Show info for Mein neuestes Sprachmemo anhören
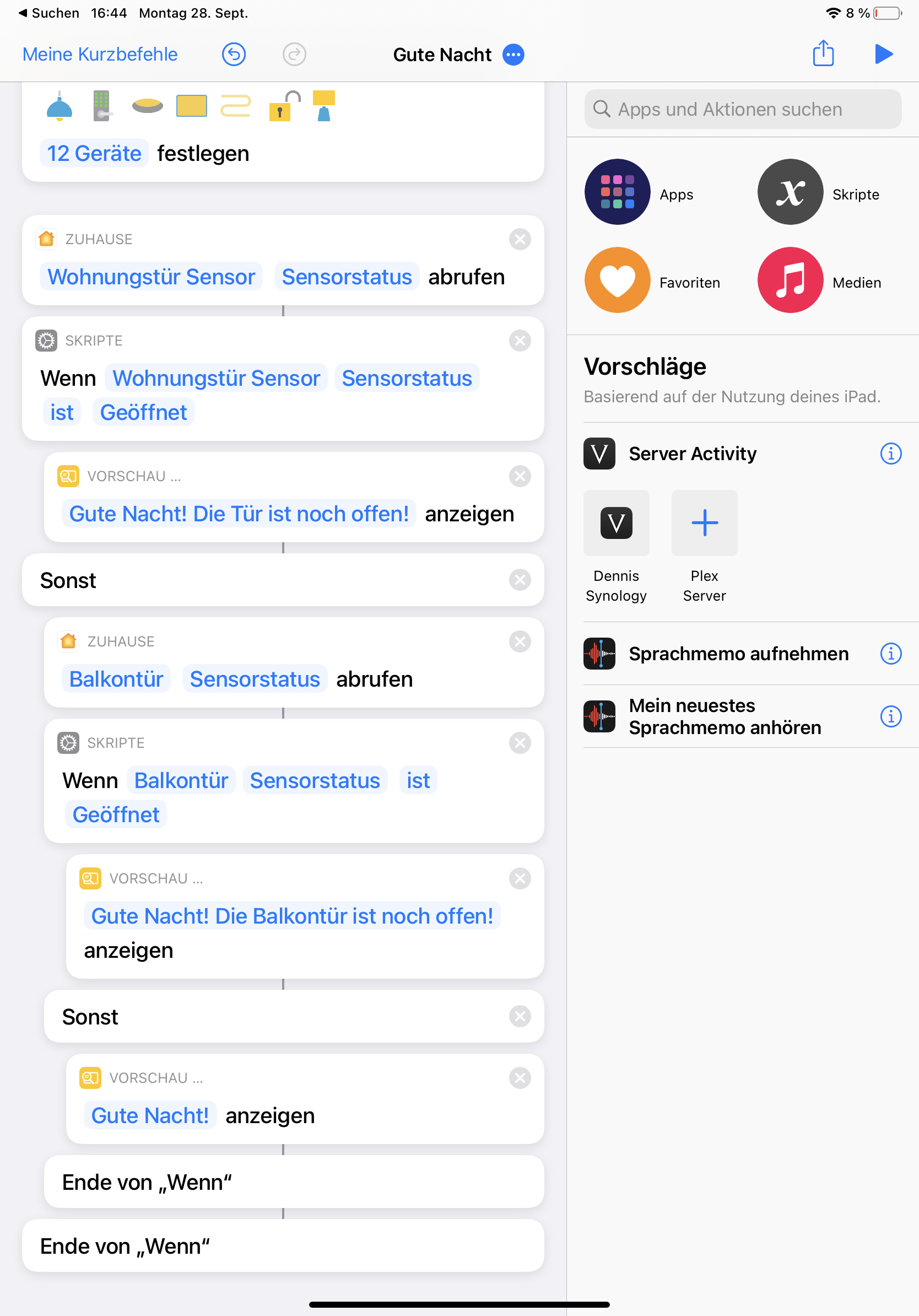Viewport: 919px width, 1316px height. (890, 716)
